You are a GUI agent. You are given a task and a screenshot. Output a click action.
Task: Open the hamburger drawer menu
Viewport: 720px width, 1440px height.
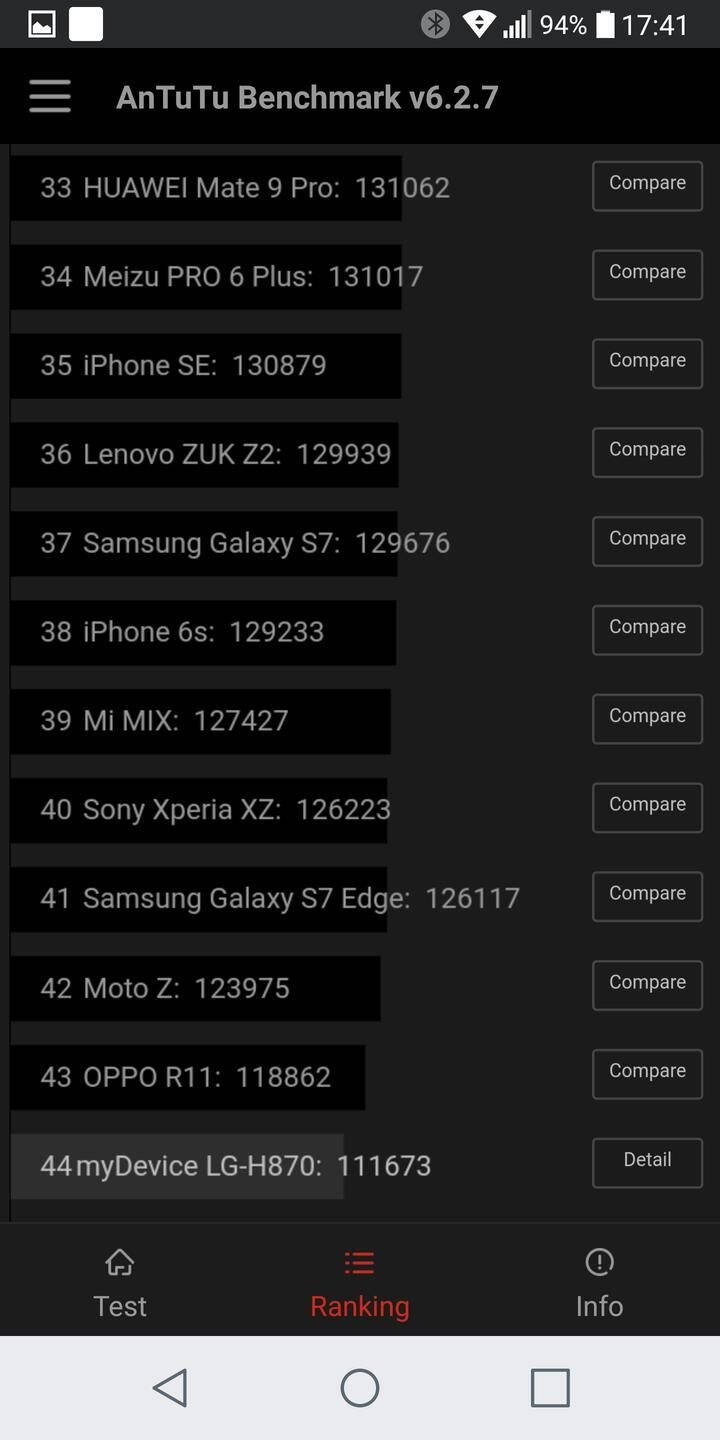(x=50, y=97)
